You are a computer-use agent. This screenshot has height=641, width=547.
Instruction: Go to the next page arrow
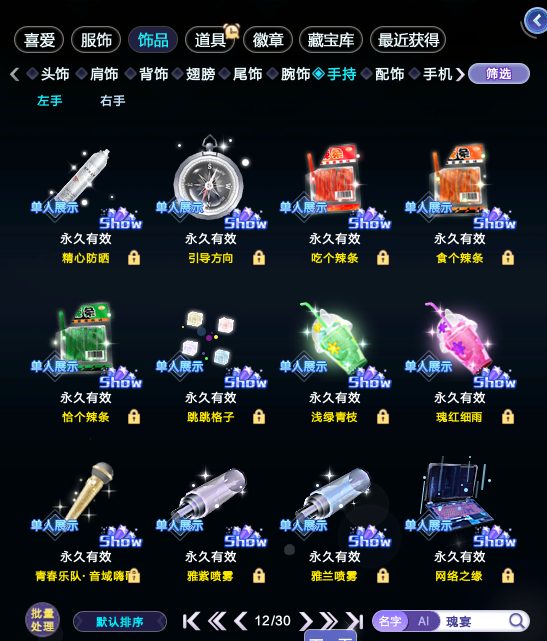305,621
